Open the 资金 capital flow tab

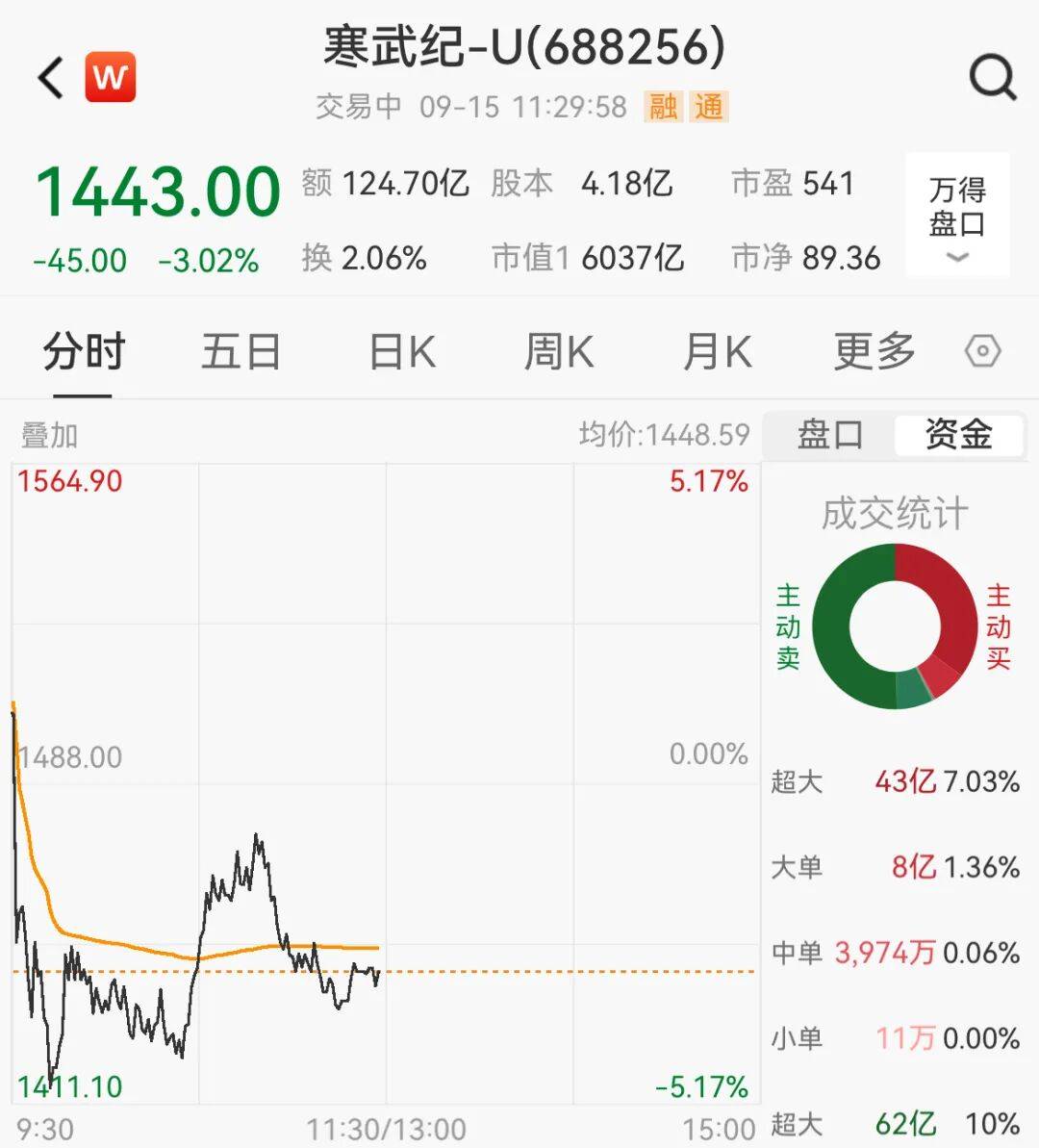(959, 435)
